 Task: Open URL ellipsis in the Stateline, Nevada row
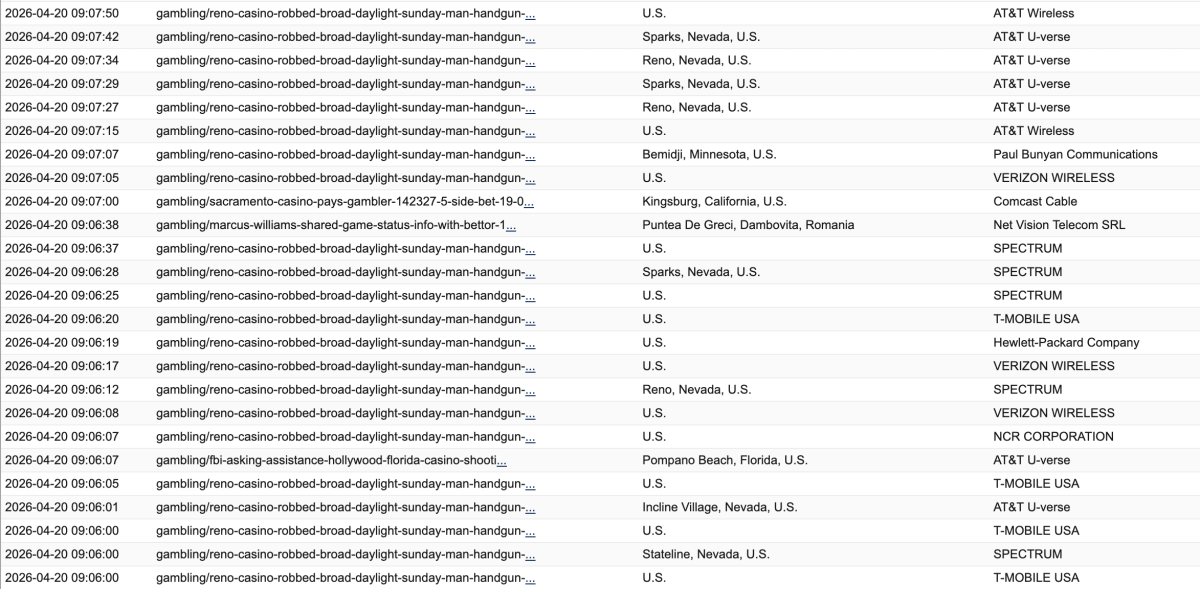pyautogui.click(x=530, y=554)
